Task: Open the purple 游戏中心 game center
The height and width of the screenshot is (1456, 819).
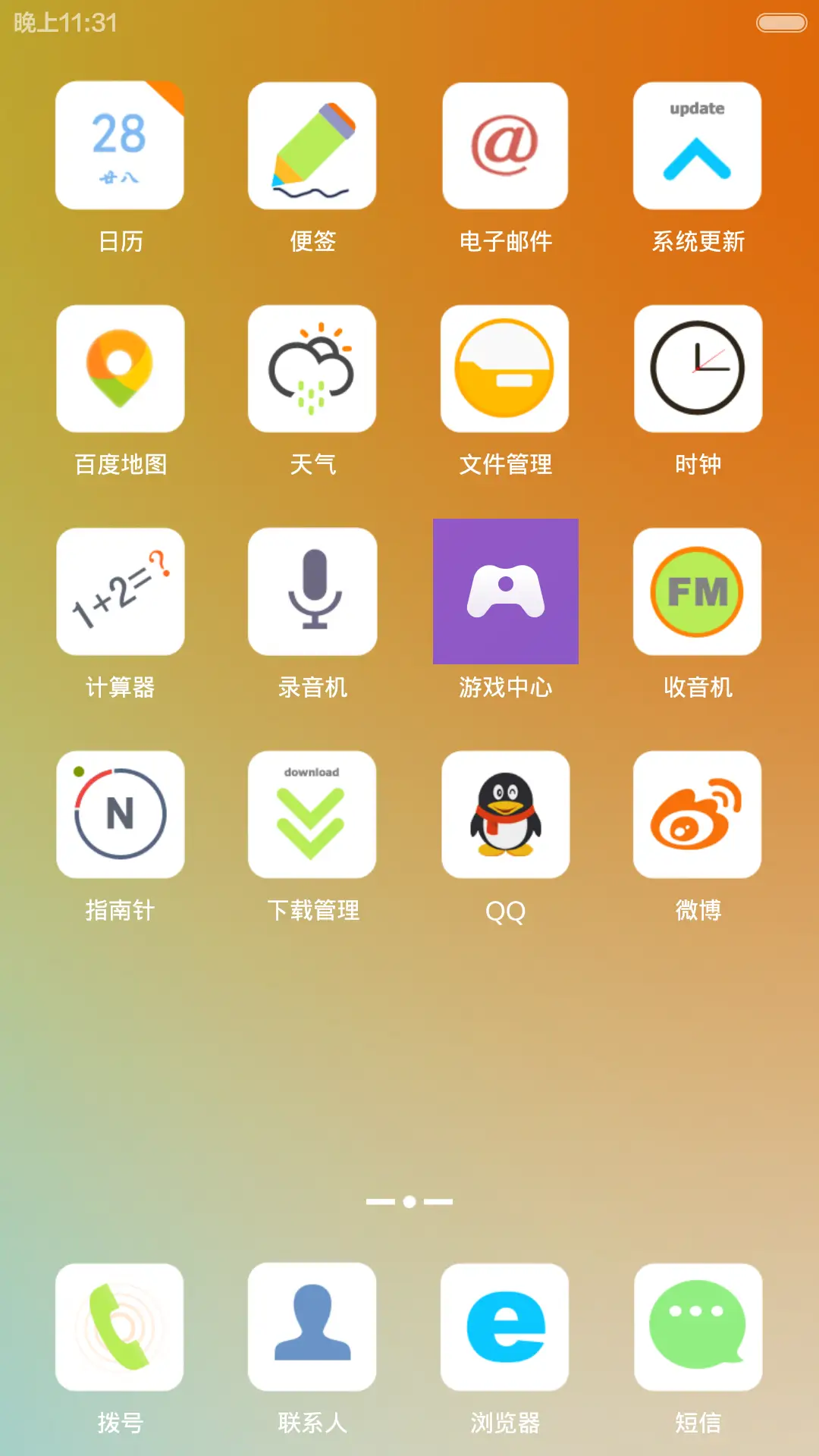Action: [x=505, y=591]
